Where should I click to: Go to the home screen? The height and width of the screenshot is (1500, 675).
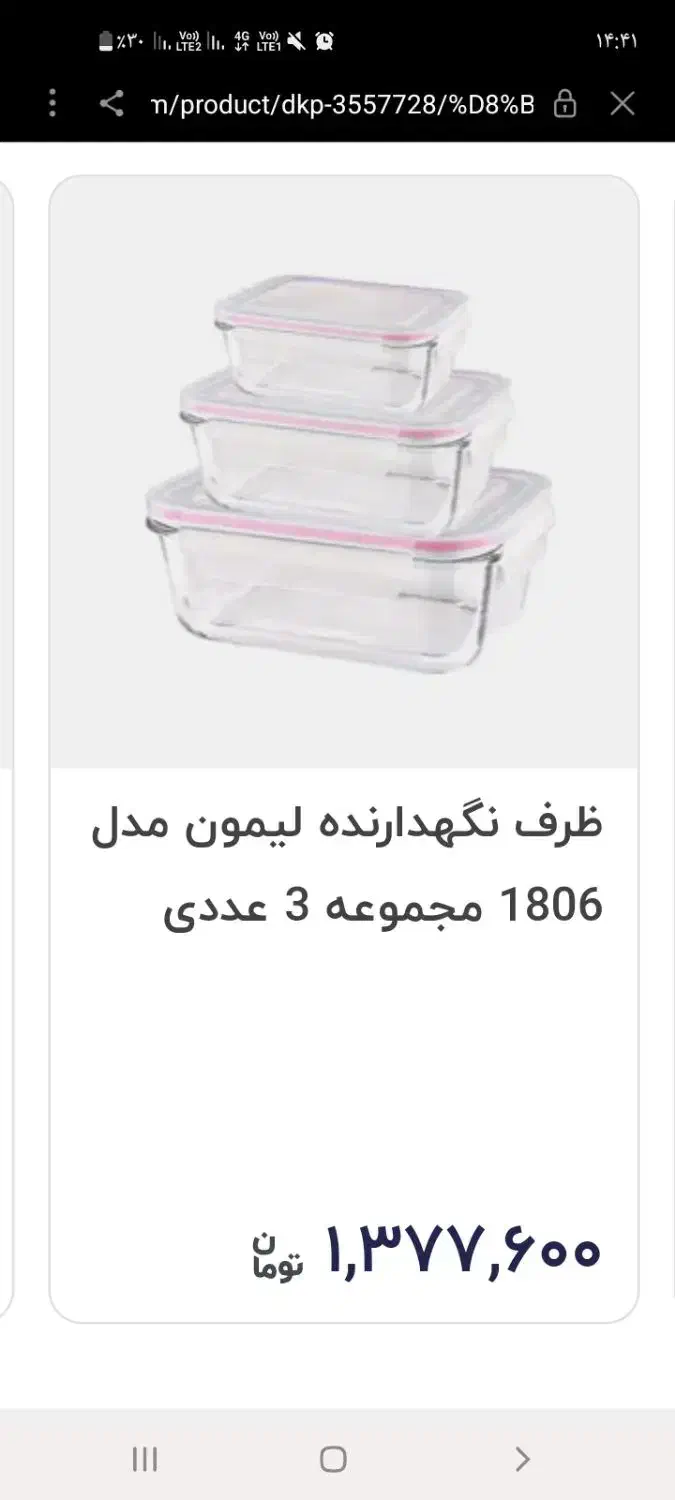click(x=333, y=1459)
